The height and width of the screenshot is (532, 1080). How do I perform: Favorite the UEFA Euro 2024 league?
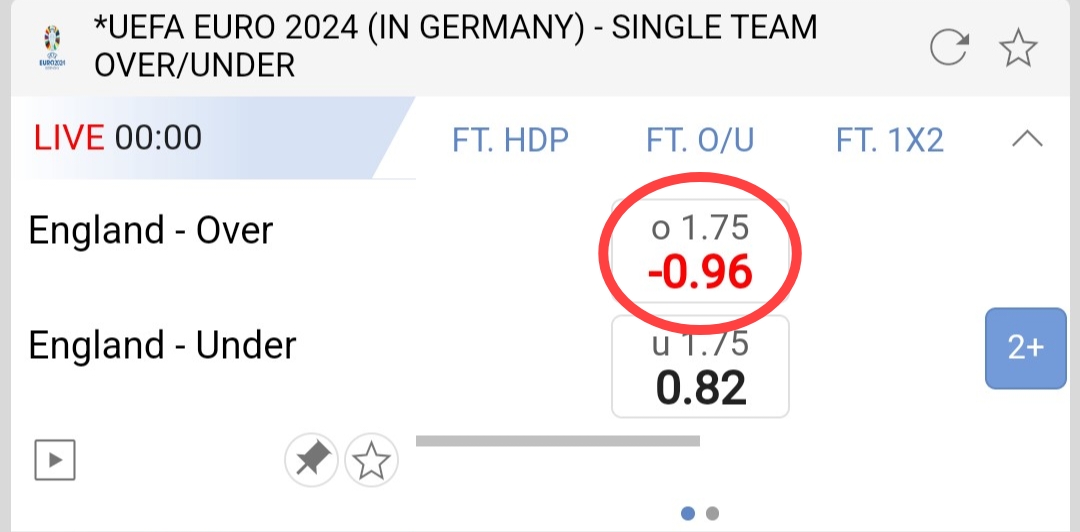(1018, 48)
